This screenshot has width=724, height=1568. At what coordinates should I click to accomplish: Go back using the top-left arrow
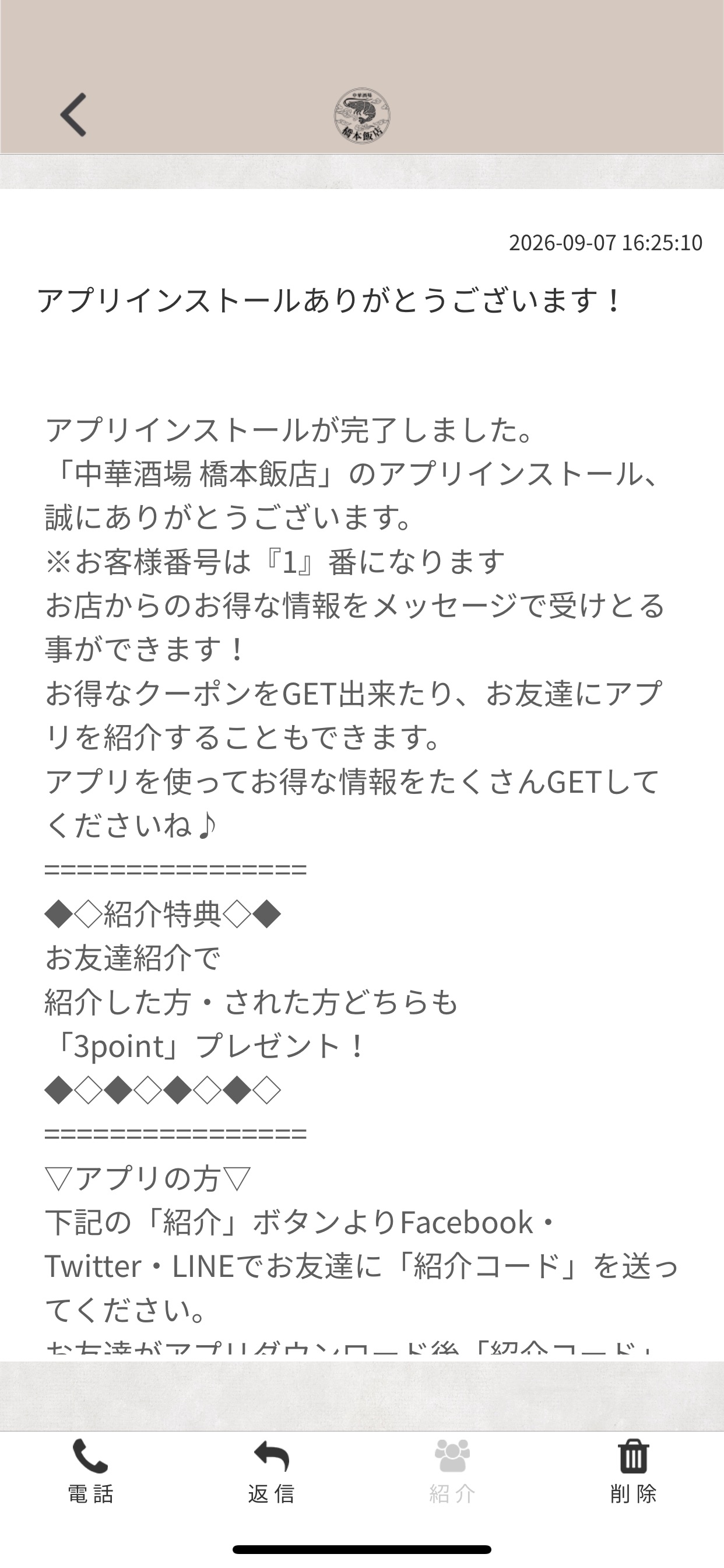73,114
